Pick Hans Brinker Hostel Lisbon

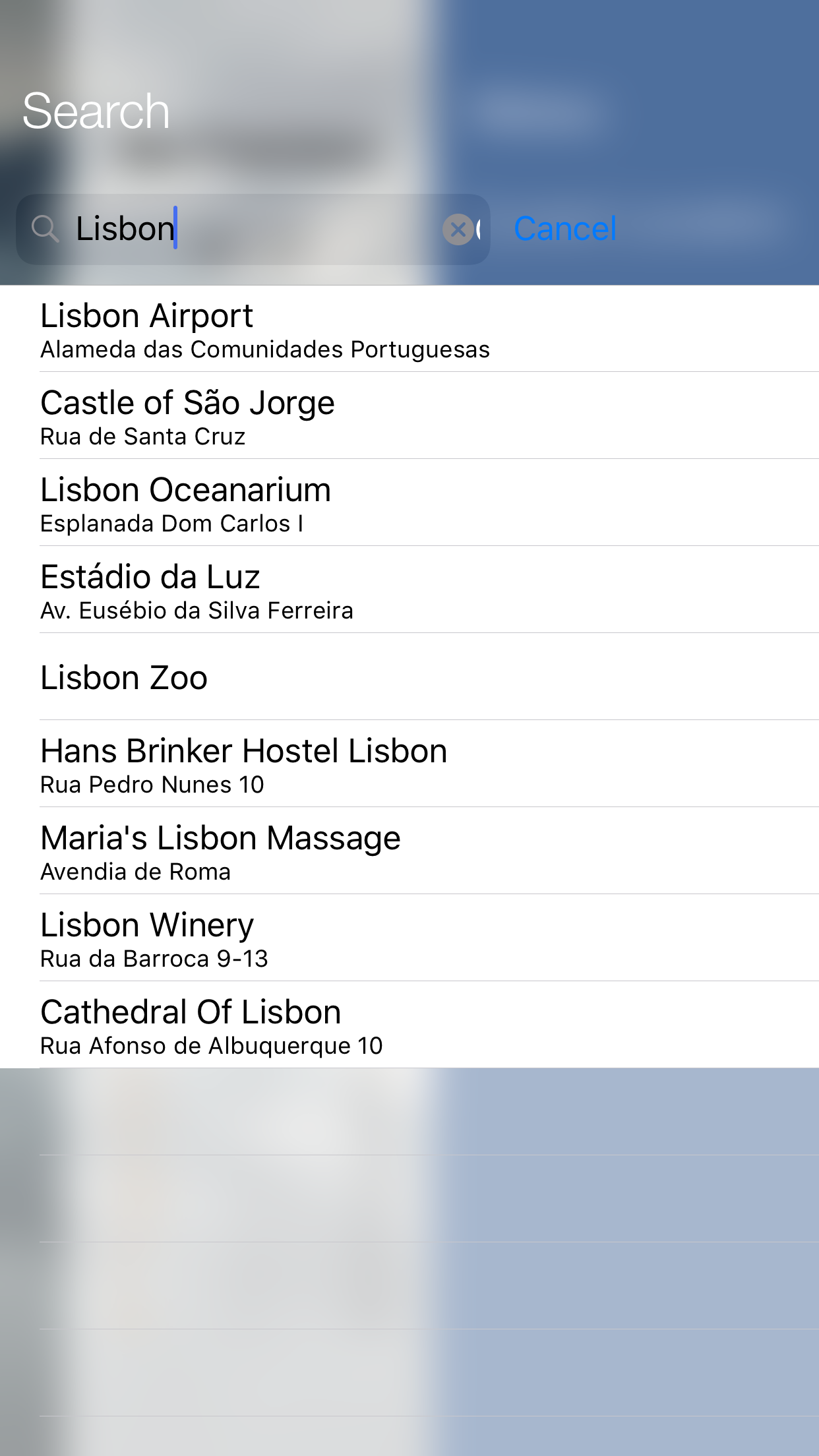pyautogui.click(x=409, y=764)
